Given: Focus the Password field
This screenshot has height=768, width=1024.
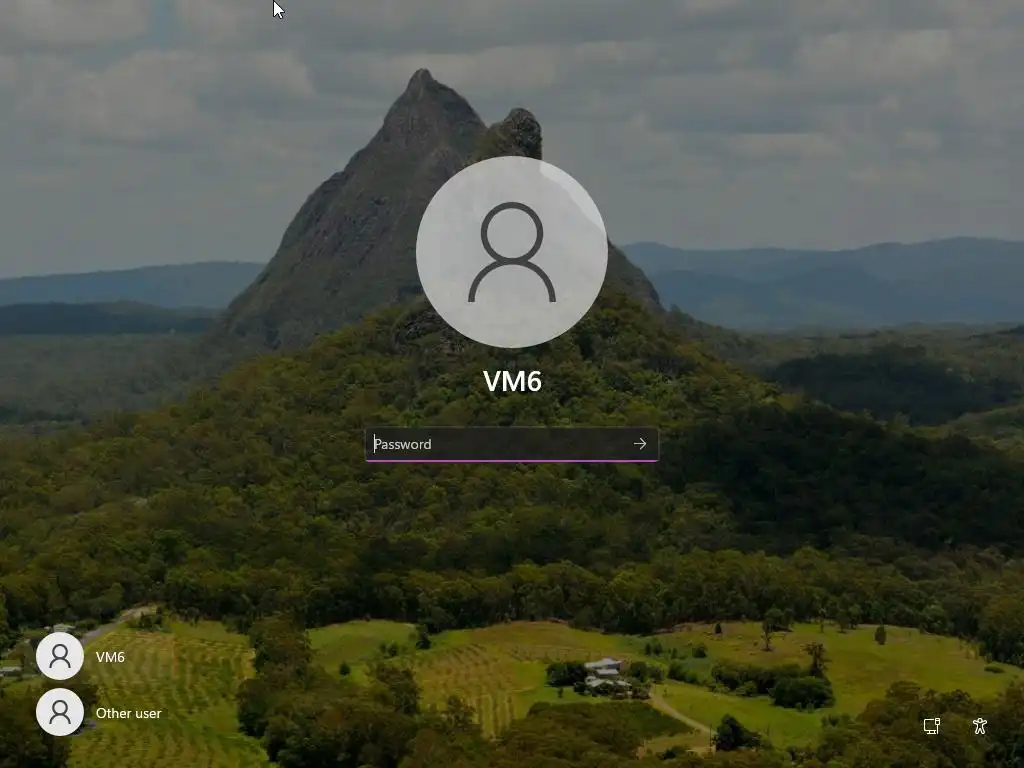Looking at the screenshot, I should (495, 444).
